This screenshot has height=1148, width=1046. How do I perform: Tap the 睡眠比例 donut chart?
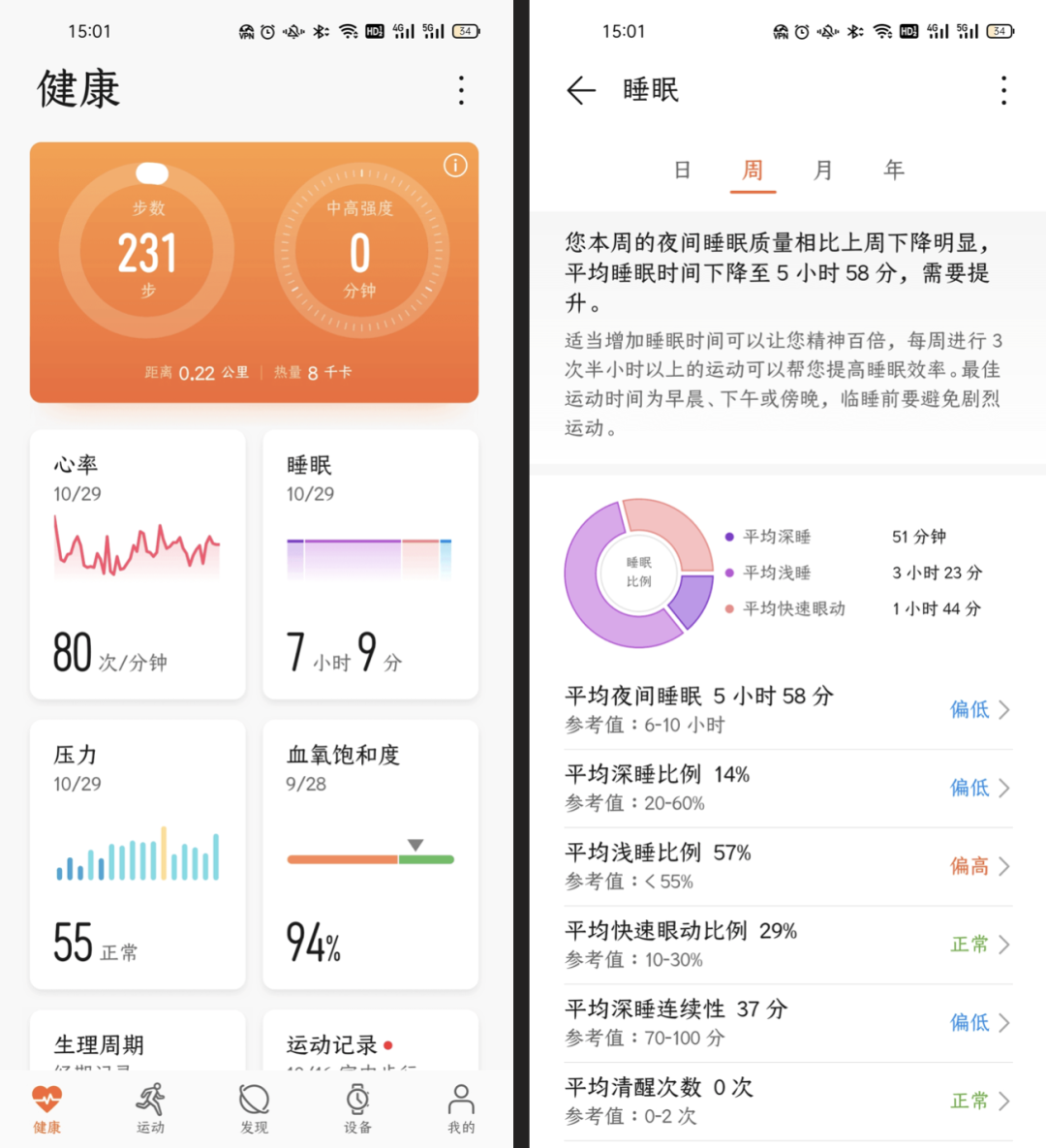[x=639, y=573]
